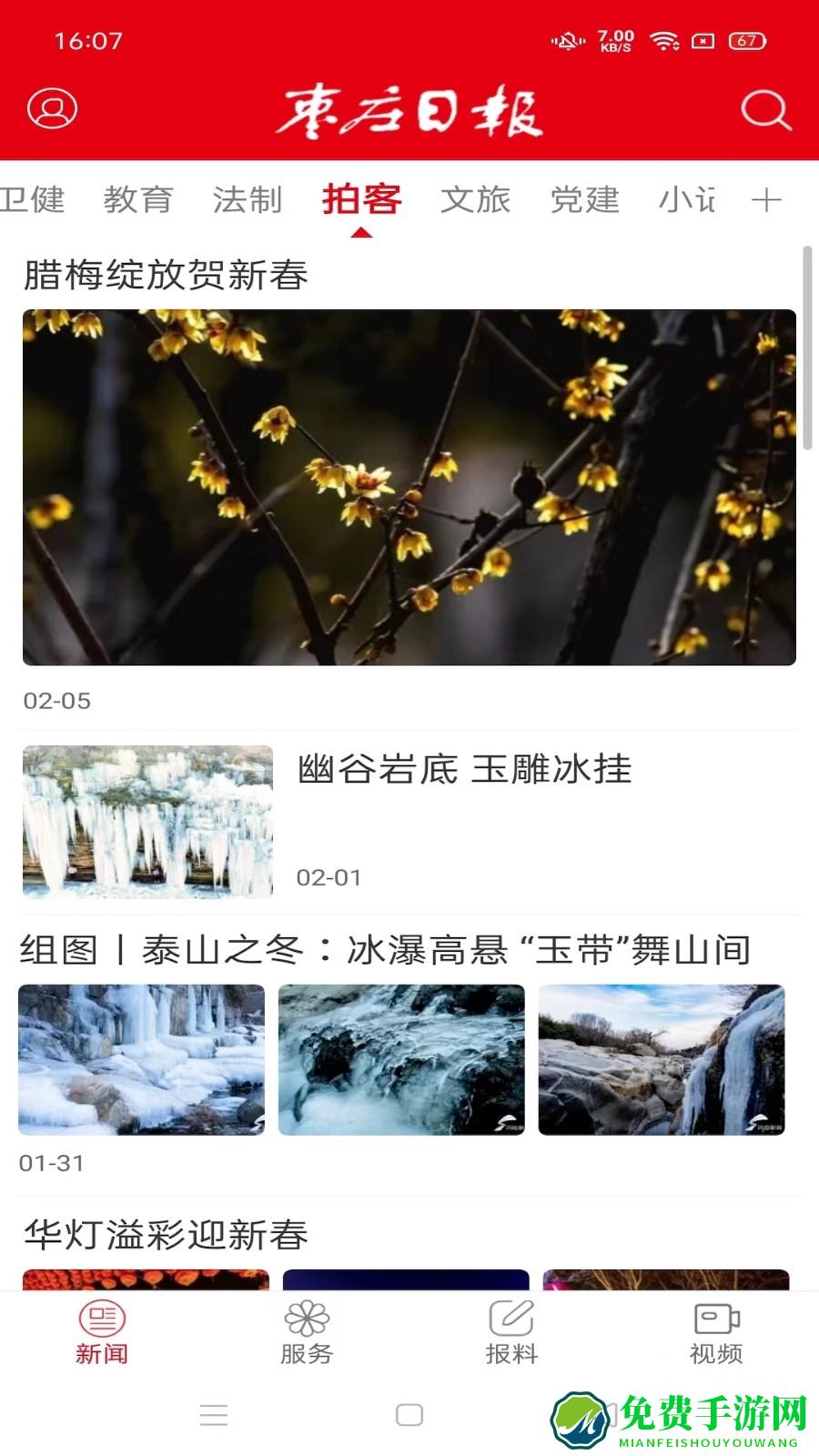The image size is (819, 1456).
Task: Switch to the 党建 channel tab
Action: [584, 199]
